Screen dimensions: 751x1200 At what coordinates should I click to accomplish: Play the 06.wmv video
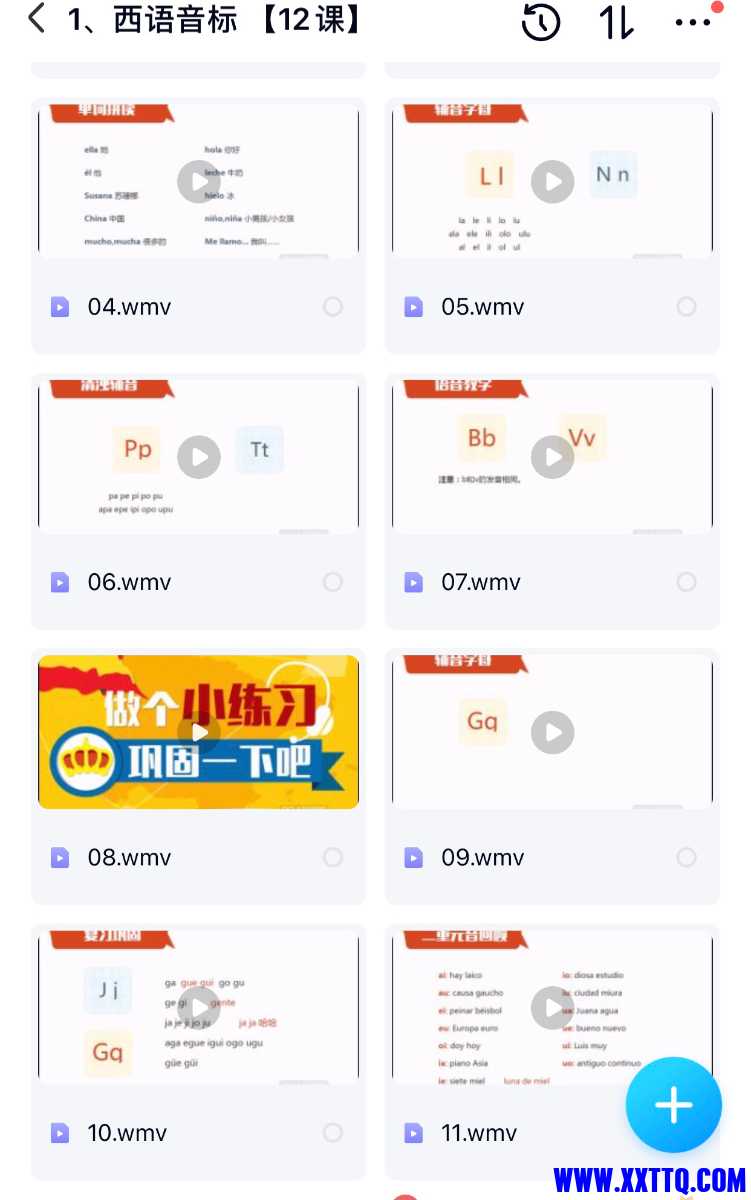coord(198,457)
